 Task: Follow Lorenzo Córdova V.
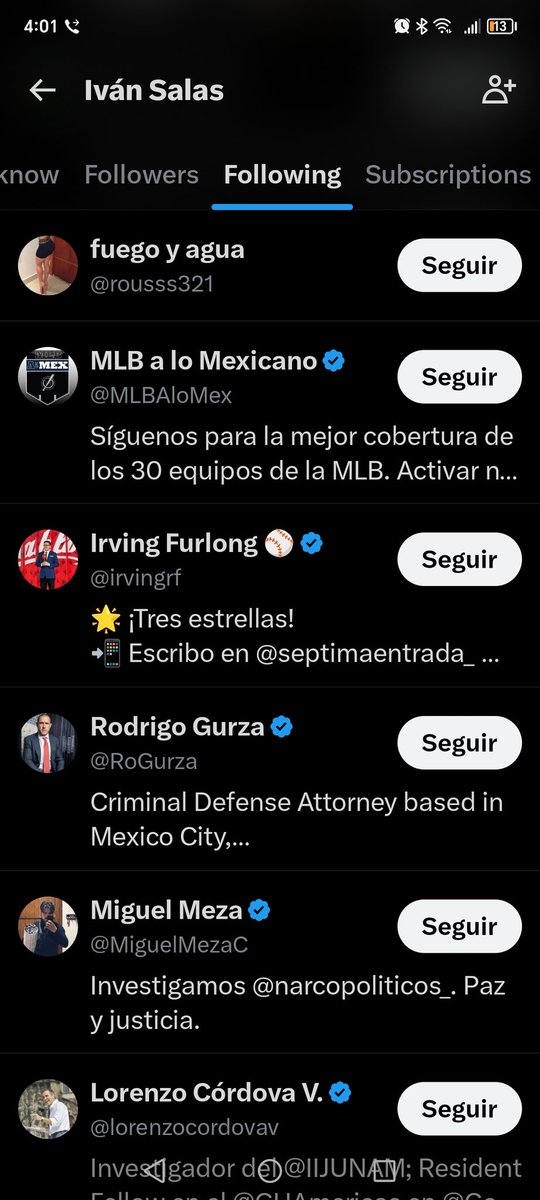pyautogui.click(x=459, y=1109)
